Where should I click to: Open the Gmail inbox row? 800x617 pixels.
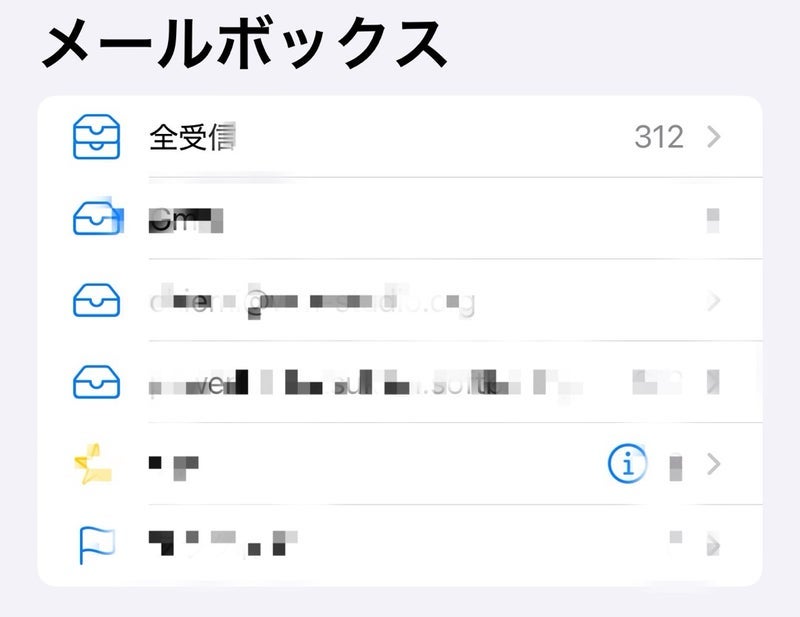click(x=400, y=219)
